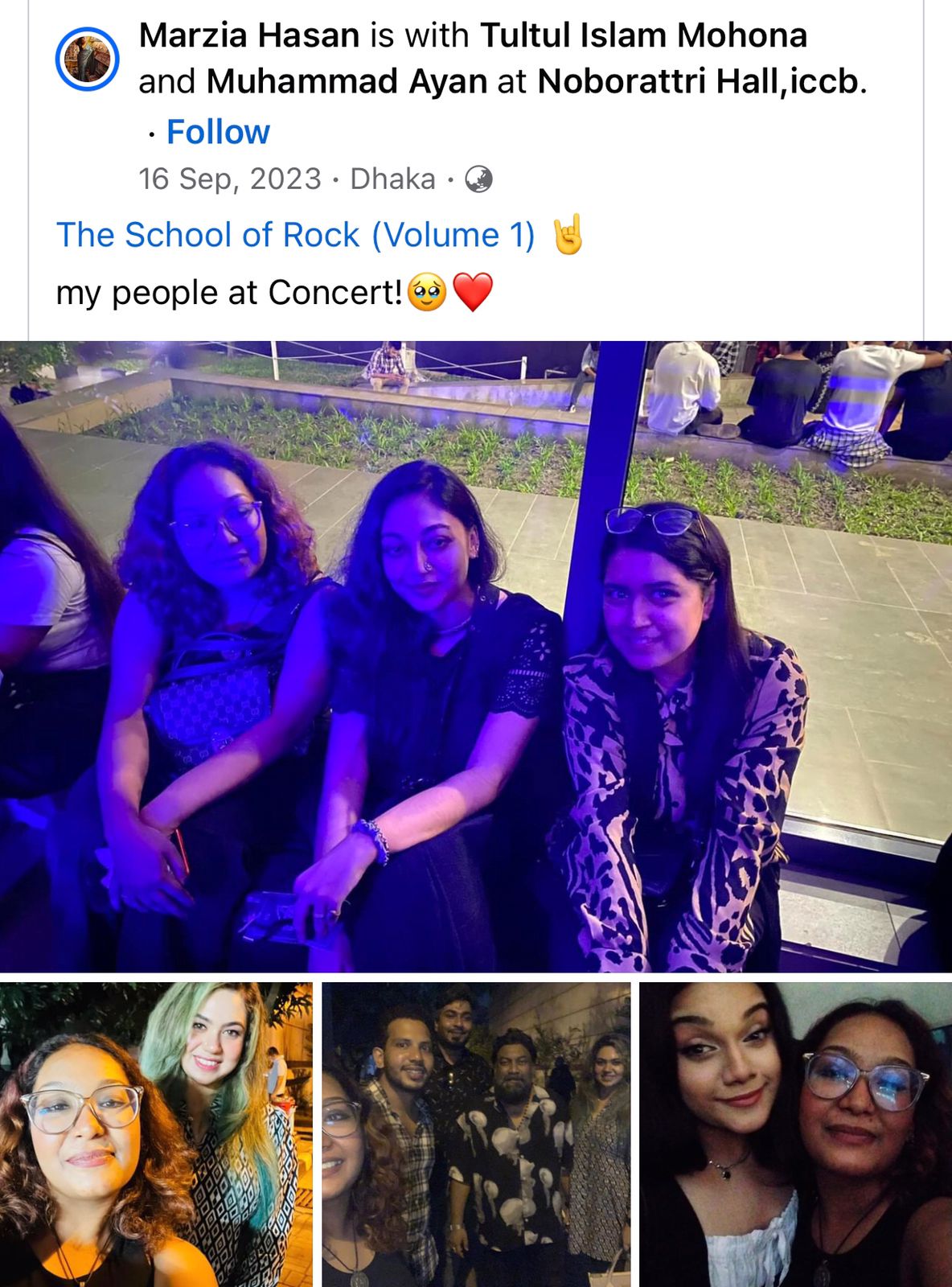
Task: Open Marzia Hasan's profile name link
Action: click(x=249, y=36)
